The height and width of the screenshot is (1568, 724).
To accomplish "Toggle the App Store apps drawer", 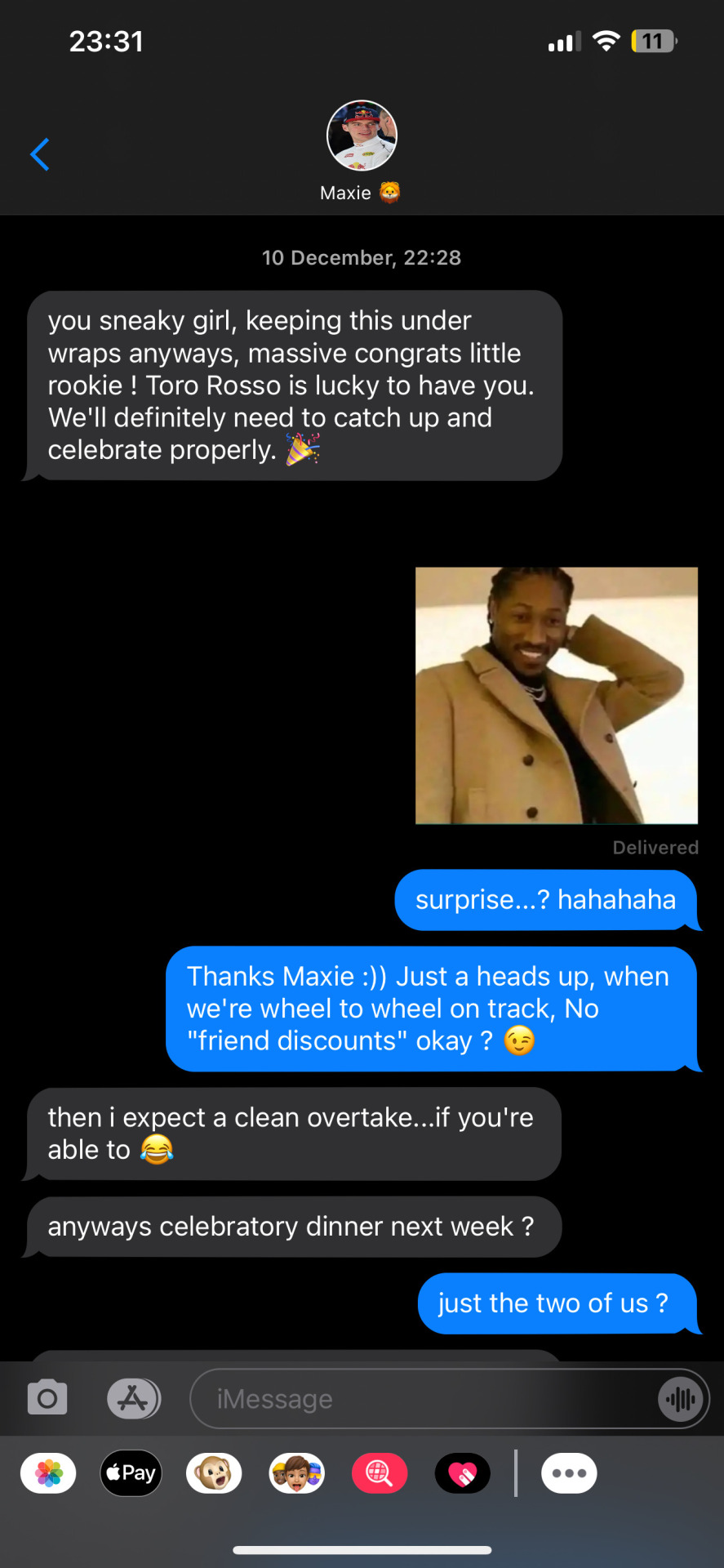I will pyautogui.click(x=133, y=1399).
